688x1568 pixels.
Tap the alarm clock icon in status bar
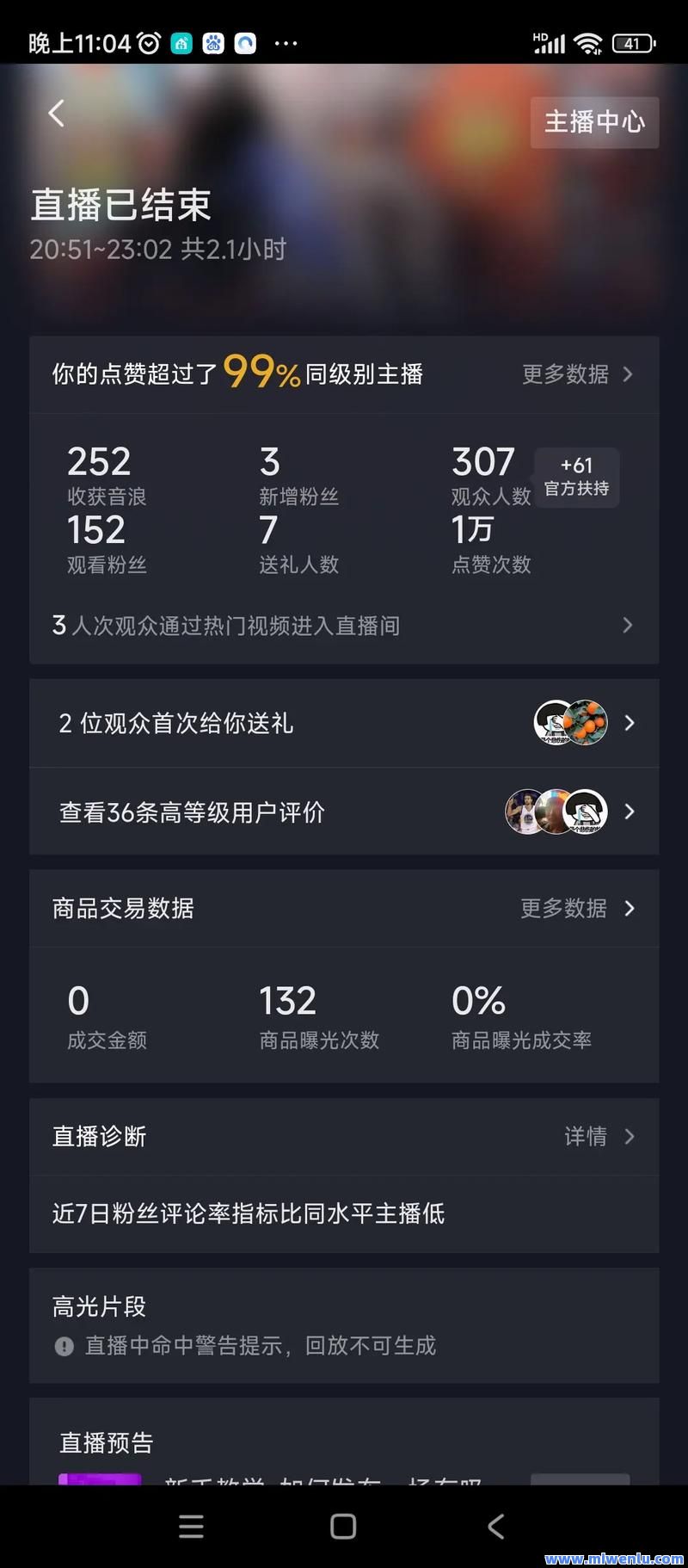click(148, 42)
